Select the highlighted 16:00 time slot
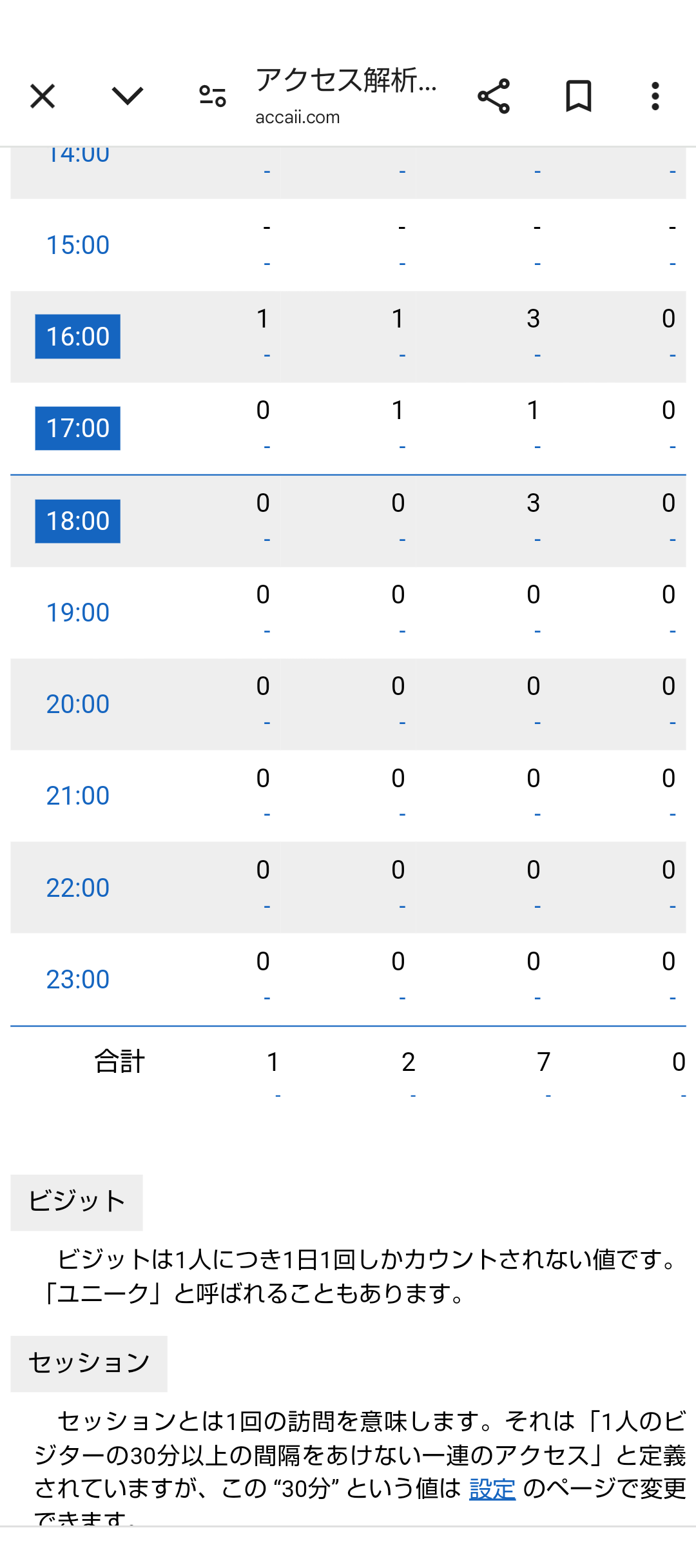The height and width of the screenshot is (1568, 696). (77, 337)
